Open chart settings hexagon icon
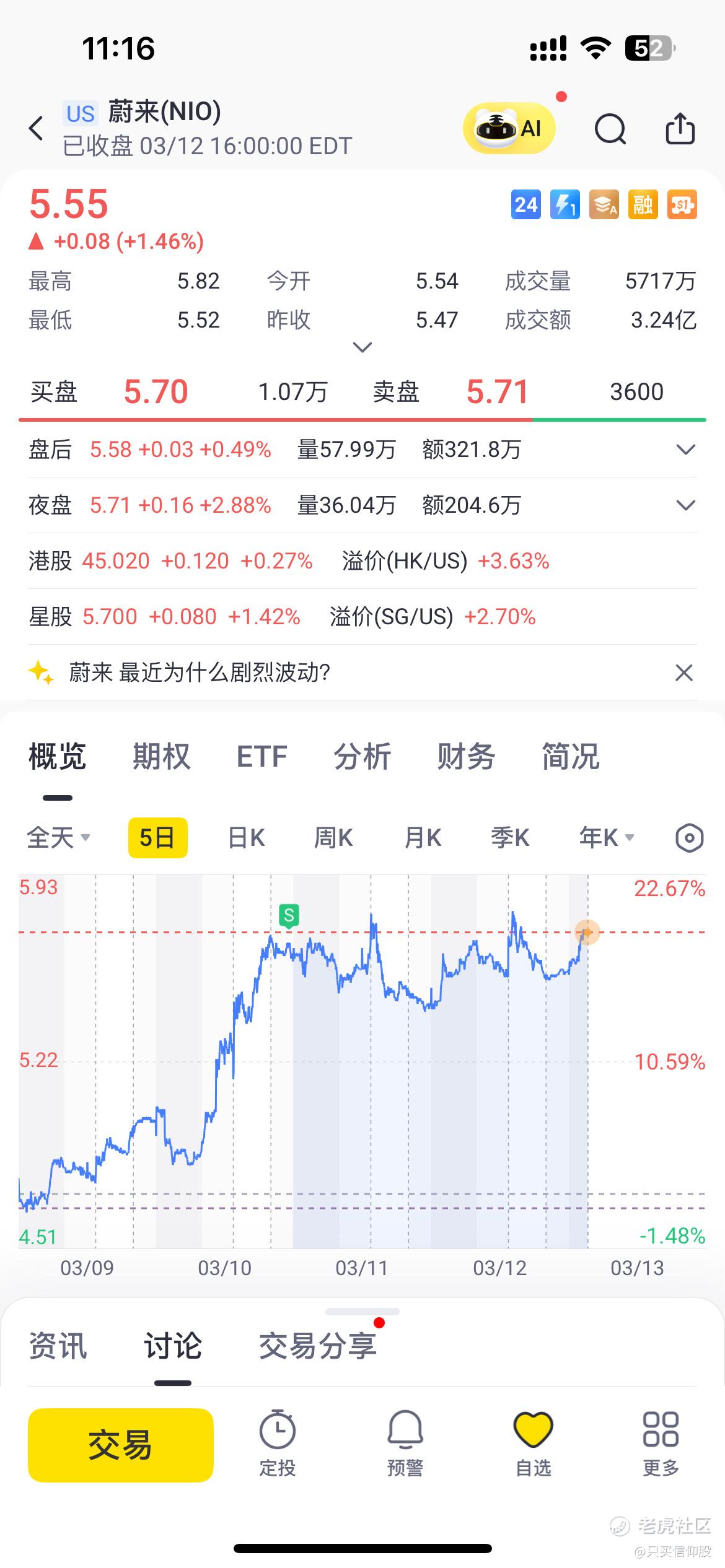This screenshot has height=1568, width=725. pos(689,838)
